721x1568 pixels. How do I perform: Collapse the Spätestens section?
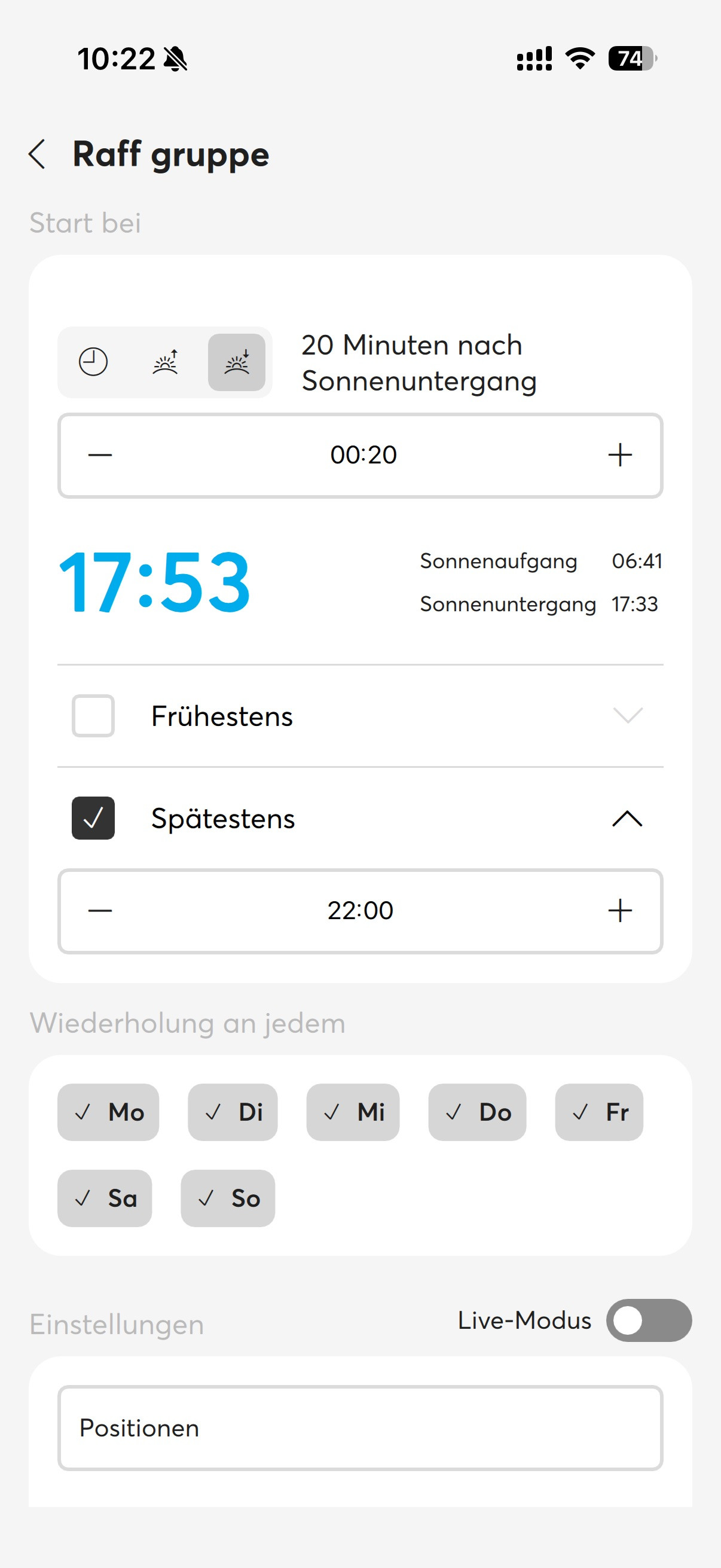click(x=627, y=819)
